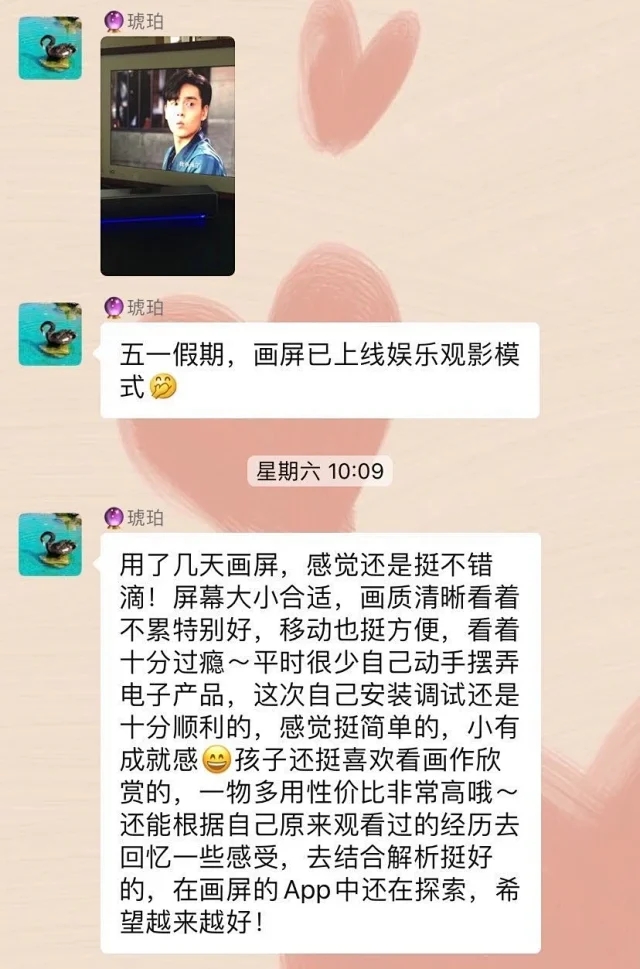Tap 琥珀's avatar beside the 用了几天画屏 message

click(50, 545)
